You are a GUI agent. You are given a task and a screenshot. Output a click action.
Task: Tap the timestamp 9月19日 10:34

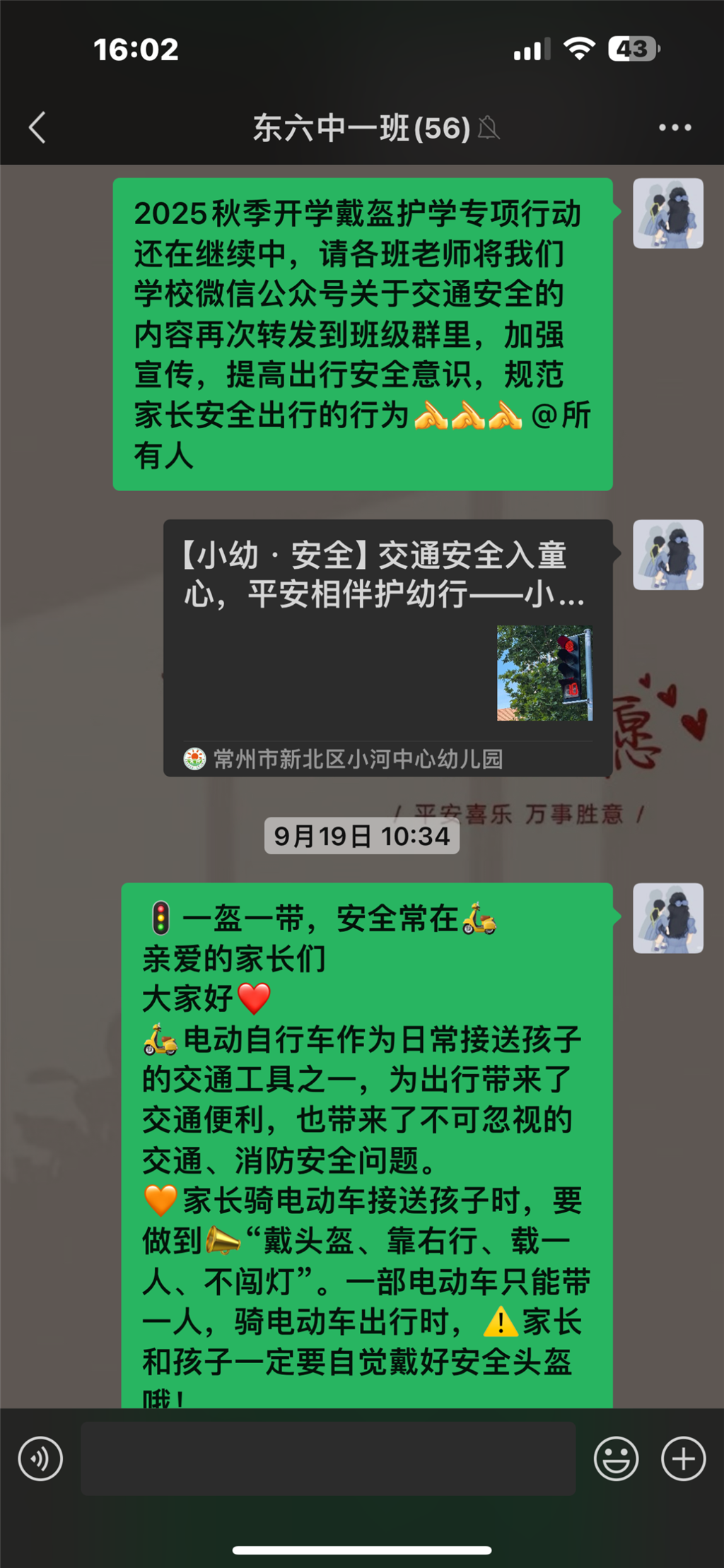pos(362,836)
